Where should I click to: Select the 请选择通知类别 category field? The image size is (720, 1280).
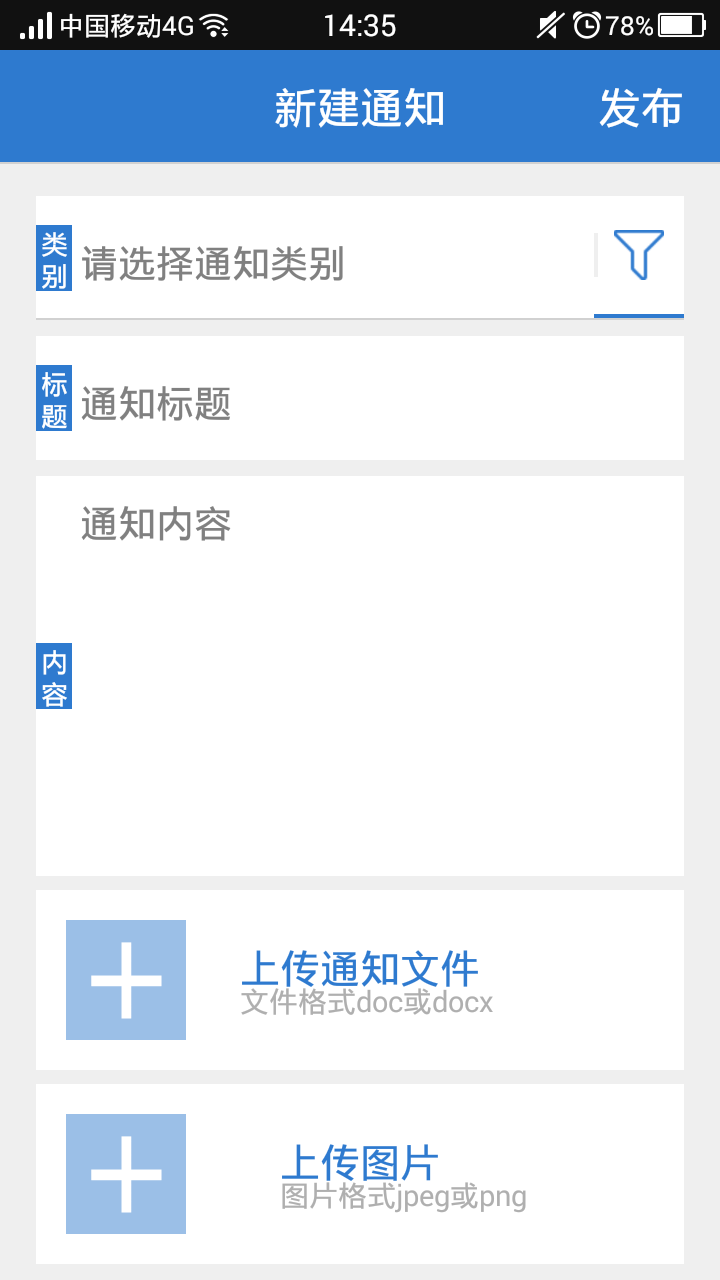tap(330, 265)
